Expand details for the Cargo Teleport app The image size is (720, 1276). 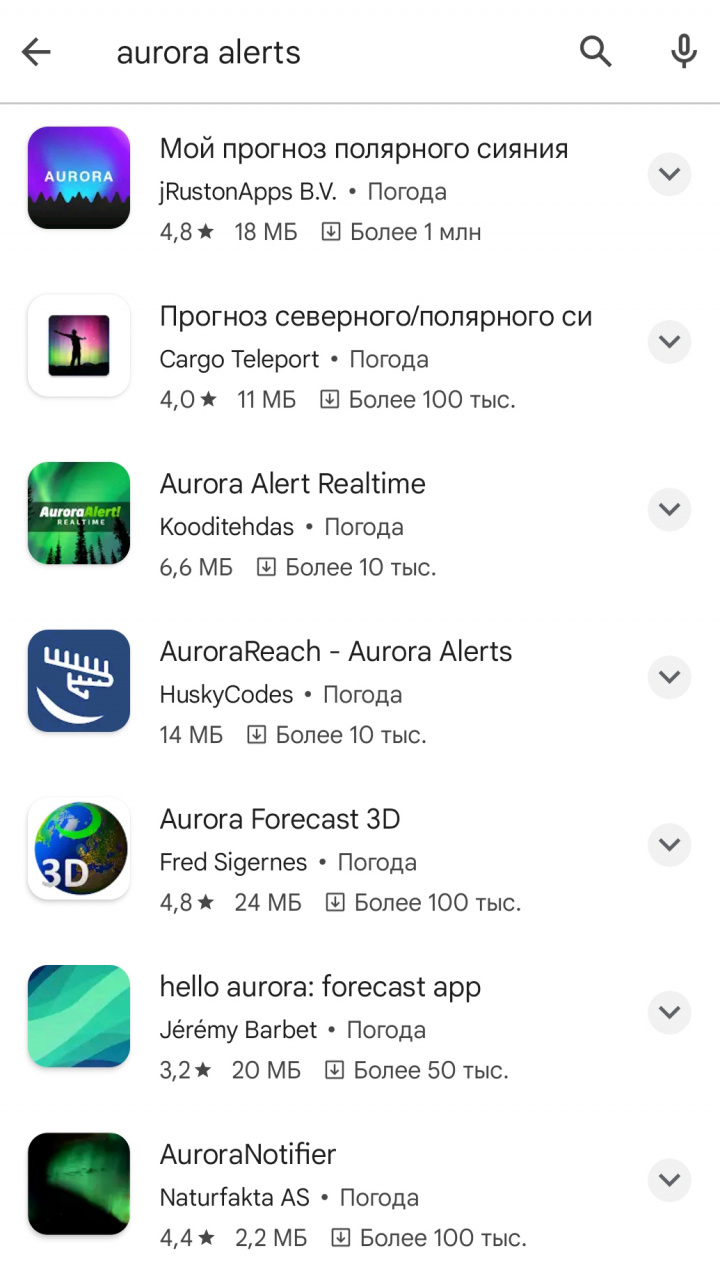click(669, 342)
